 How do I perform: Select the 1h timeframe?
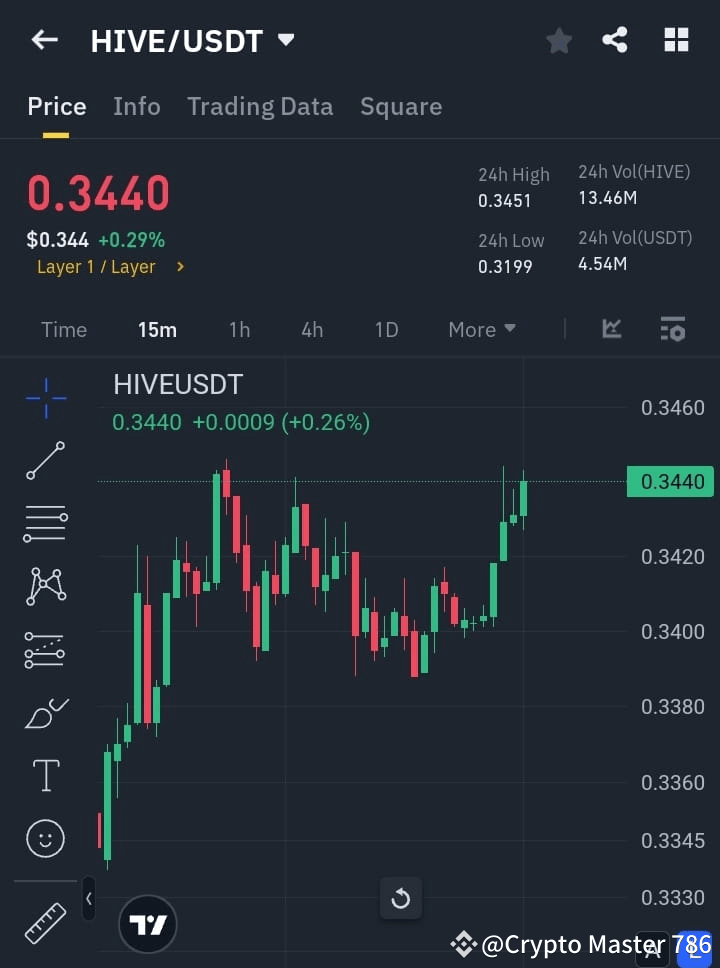point(239,329)
